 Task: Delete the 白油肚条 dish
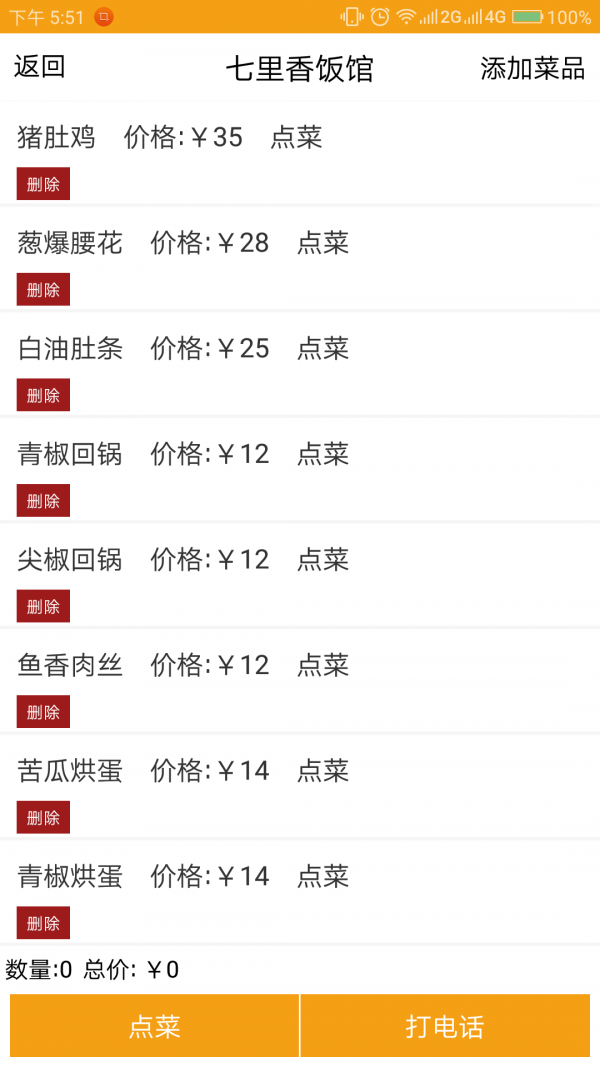pyautogui.click(x=43, y=395)
